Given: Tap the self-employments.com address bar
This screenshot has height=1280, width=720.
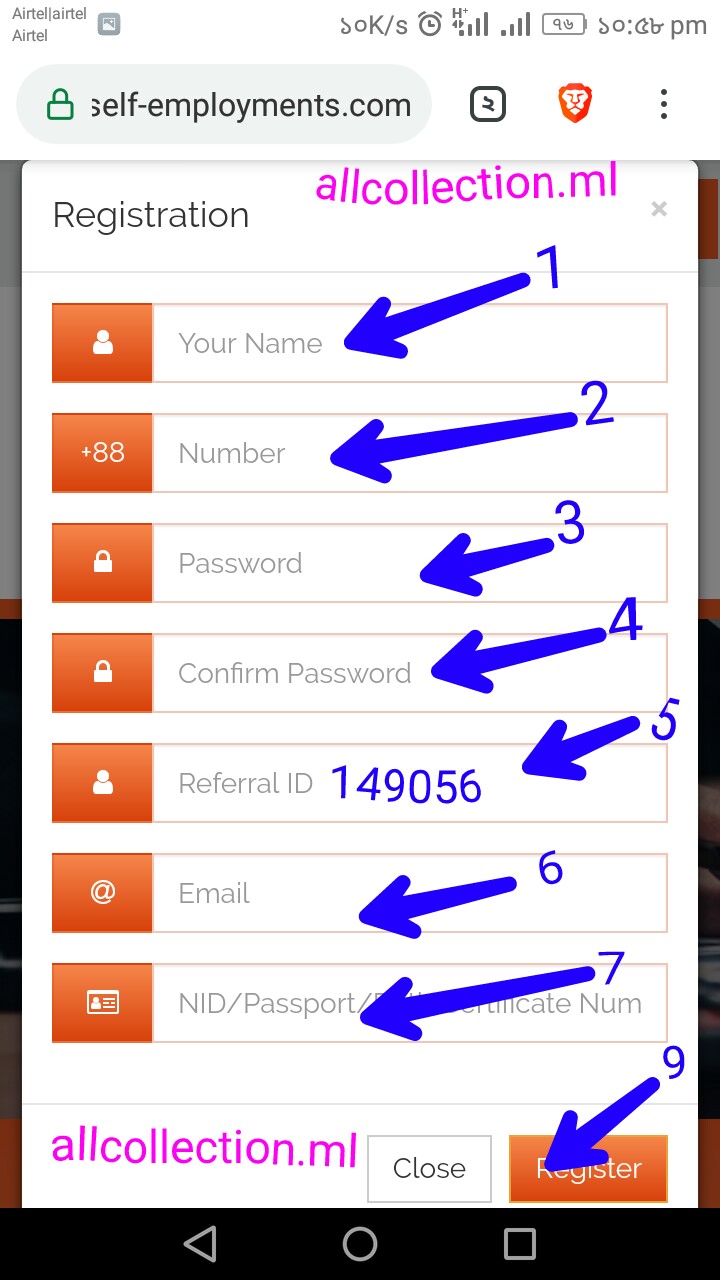Looking at the screenshot, I should coord(224,104).
